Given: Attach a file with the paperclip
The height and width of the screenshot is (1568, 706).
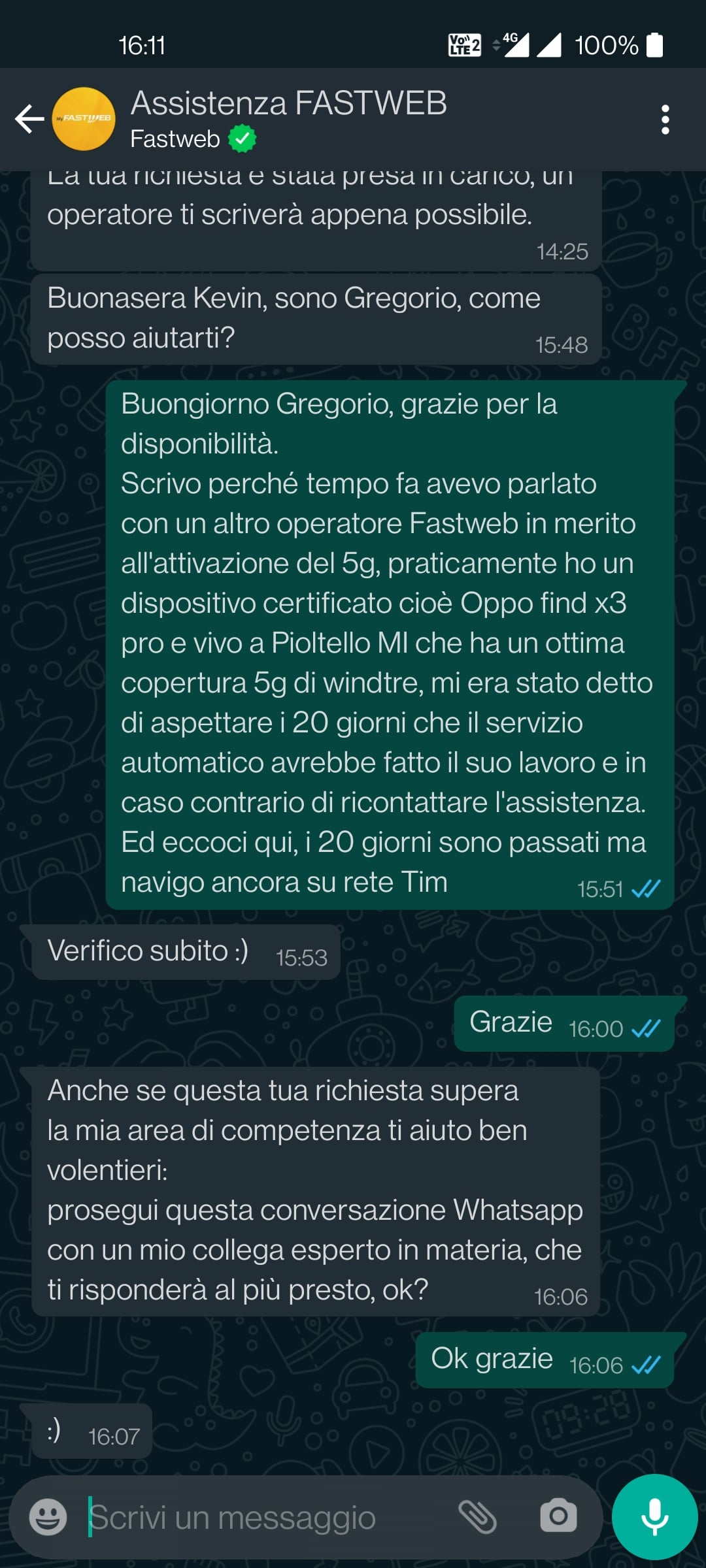Looking at the screenshot, I should [x=478, y=1516].
